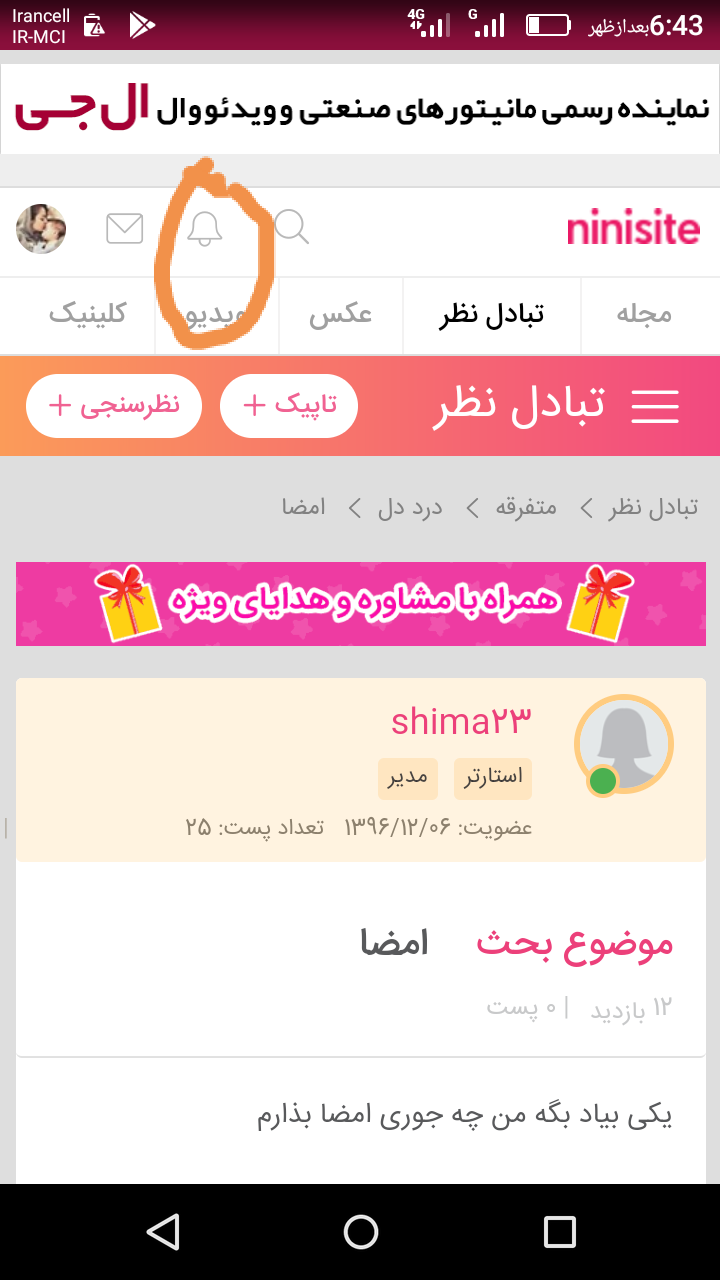Open the hamburger menu beside تبادل نظر
The height and width of the screenshot is (1280, 720).
coord(655,405)
